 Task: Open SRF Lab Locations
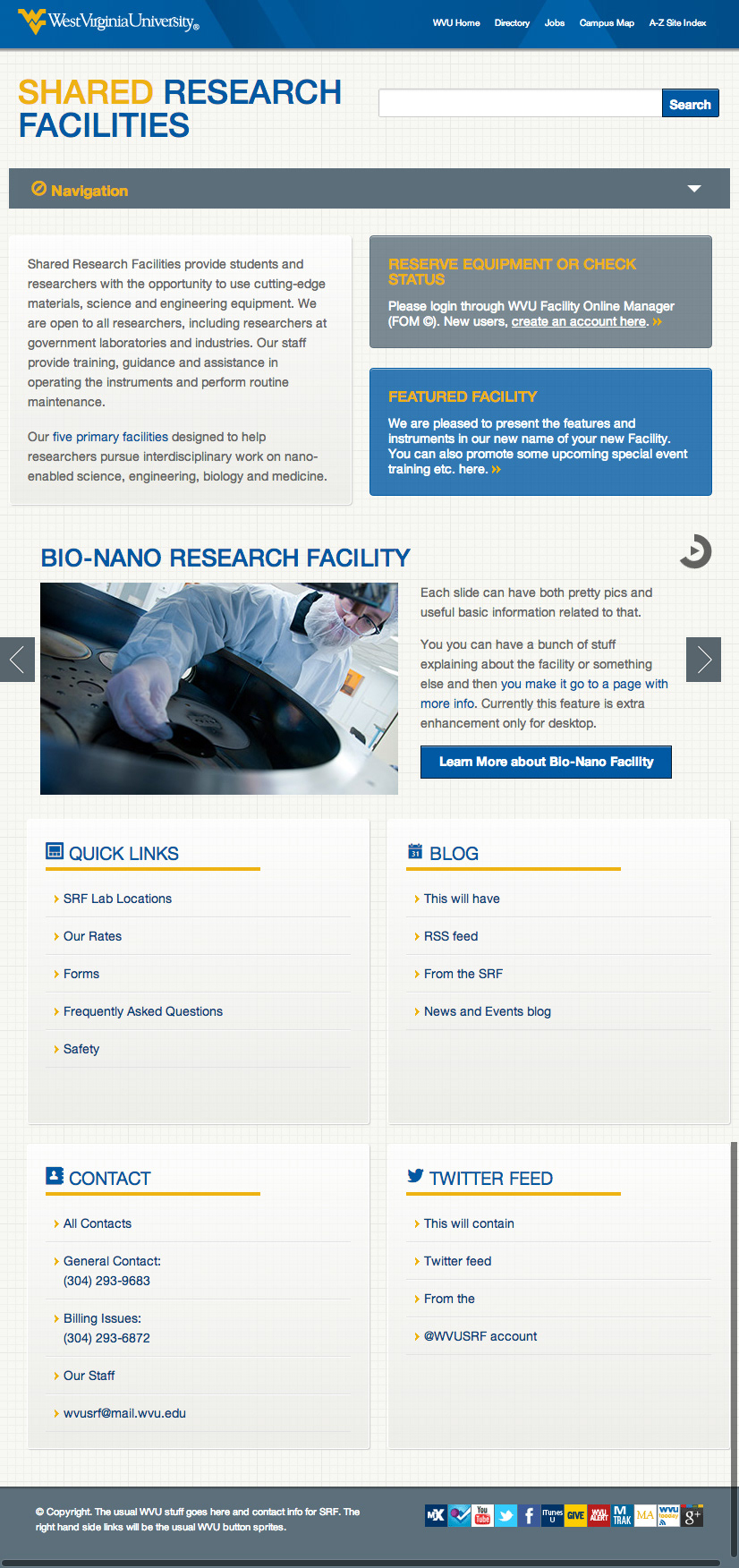117,899
